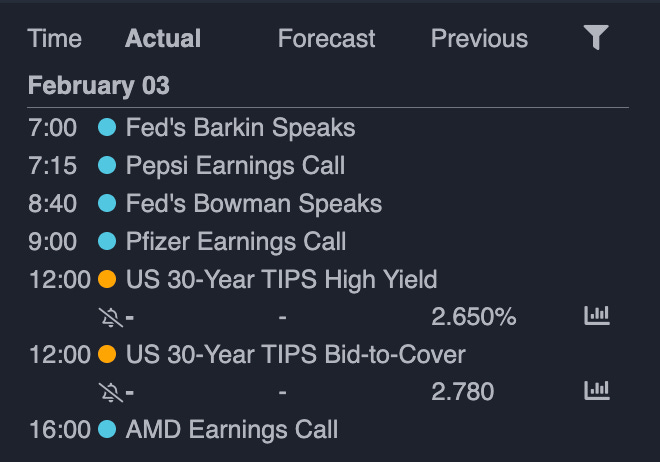This screenshot has height=462, width=660.
Task: Set alert for US 30-Year TIPS Bid-to-Cover
Action: click(x=111, y=392)
